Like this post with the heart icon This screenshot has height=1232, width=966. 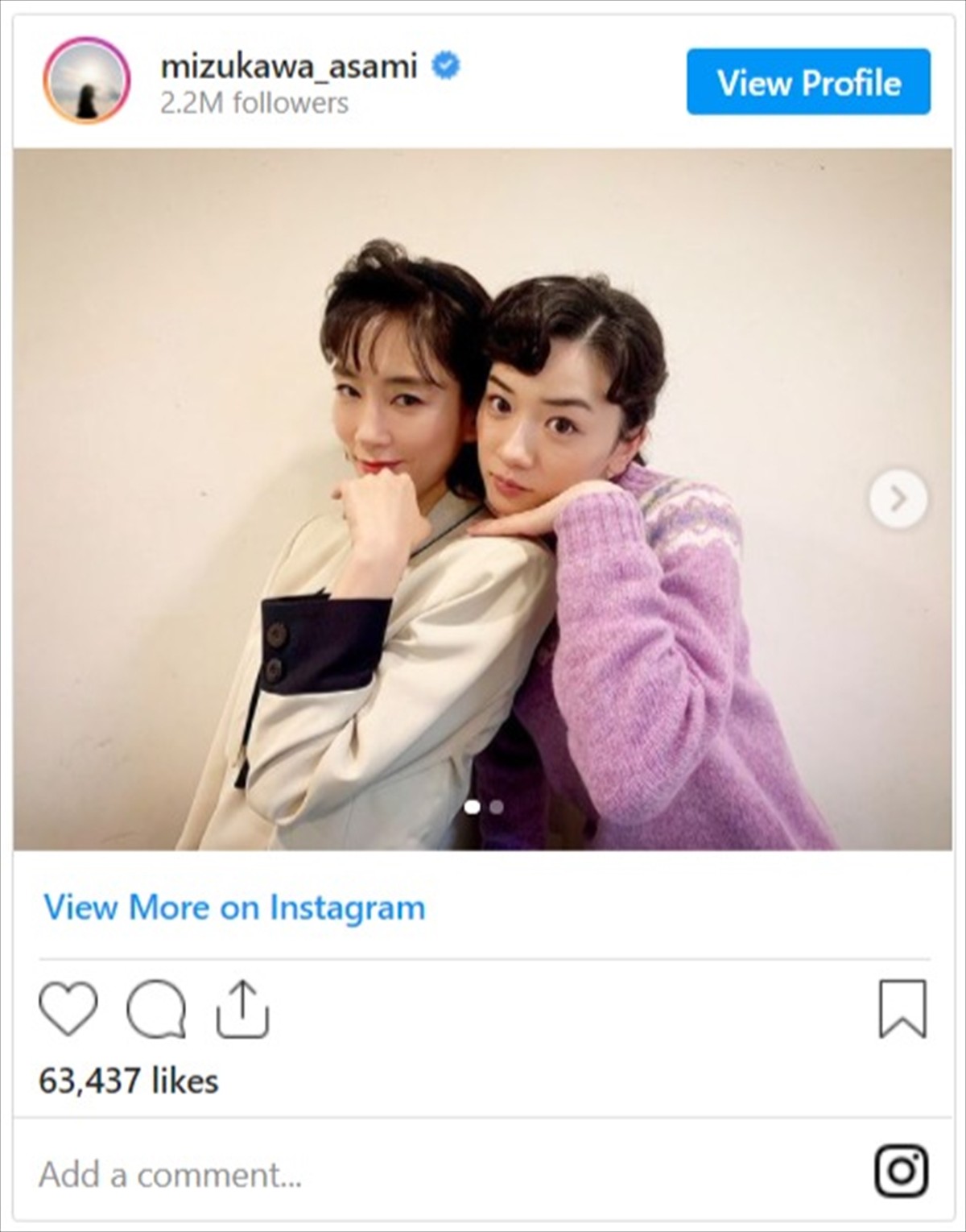coord(68,1008)
